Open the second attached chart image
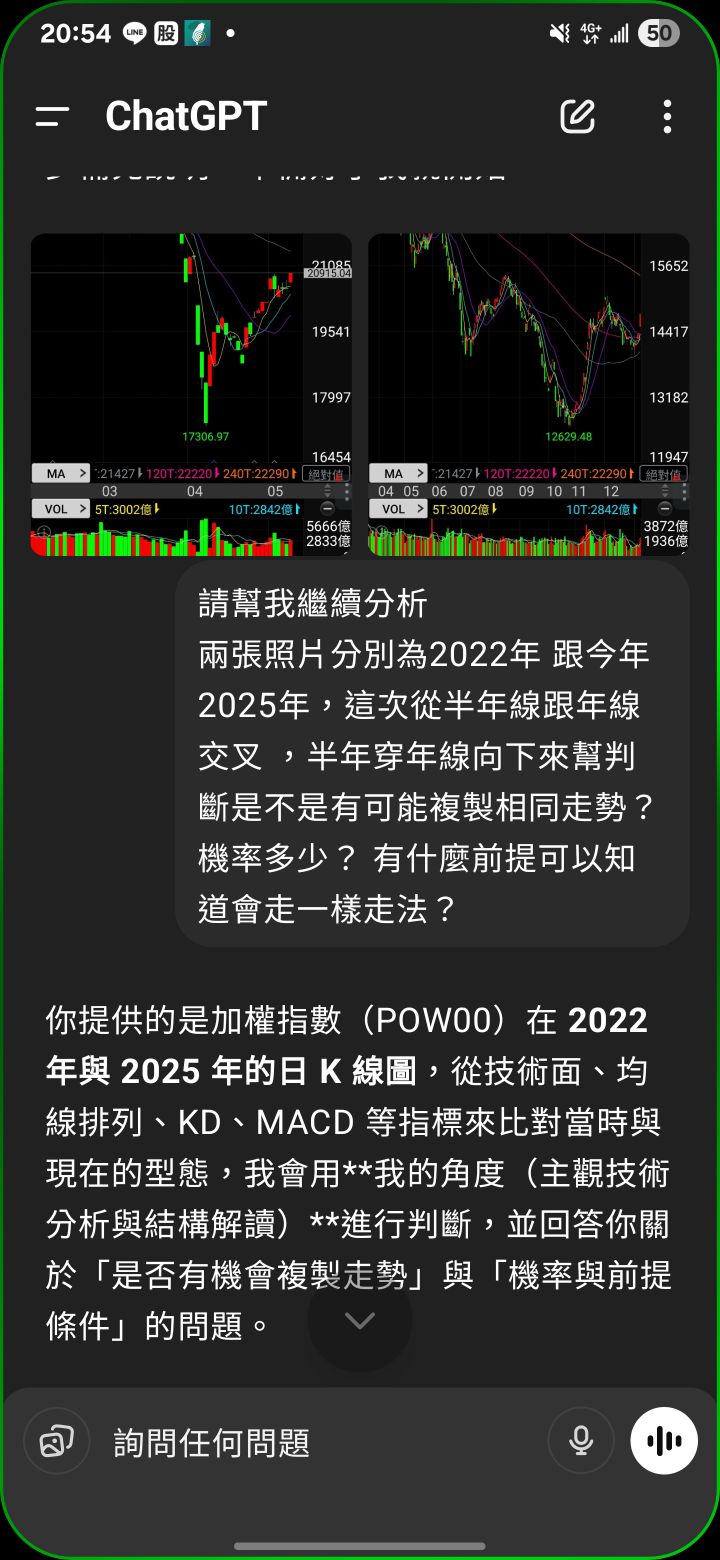Screen dimensions: 720x1560 (x=528, y=394)
